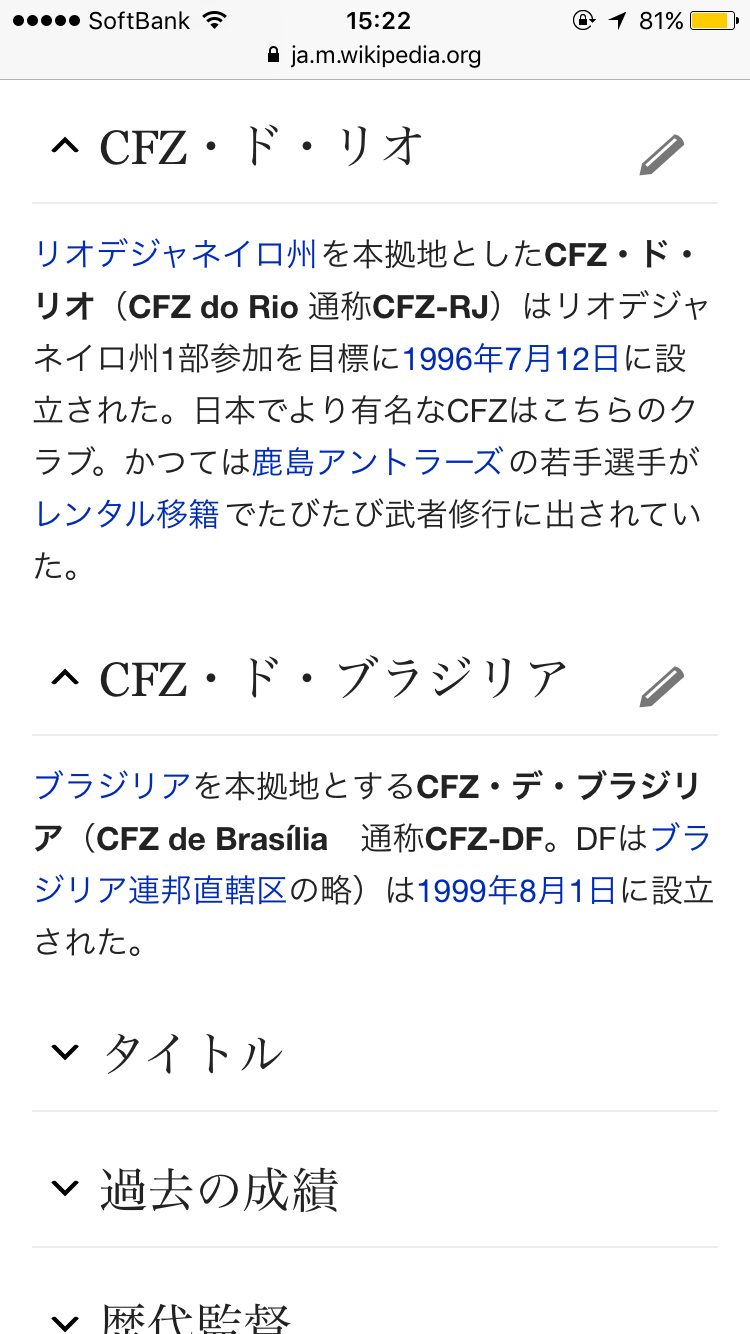
Task: Open the ブラジリア link before を本拠地とする
Action: pyautogui.click(x=112, y=786)
